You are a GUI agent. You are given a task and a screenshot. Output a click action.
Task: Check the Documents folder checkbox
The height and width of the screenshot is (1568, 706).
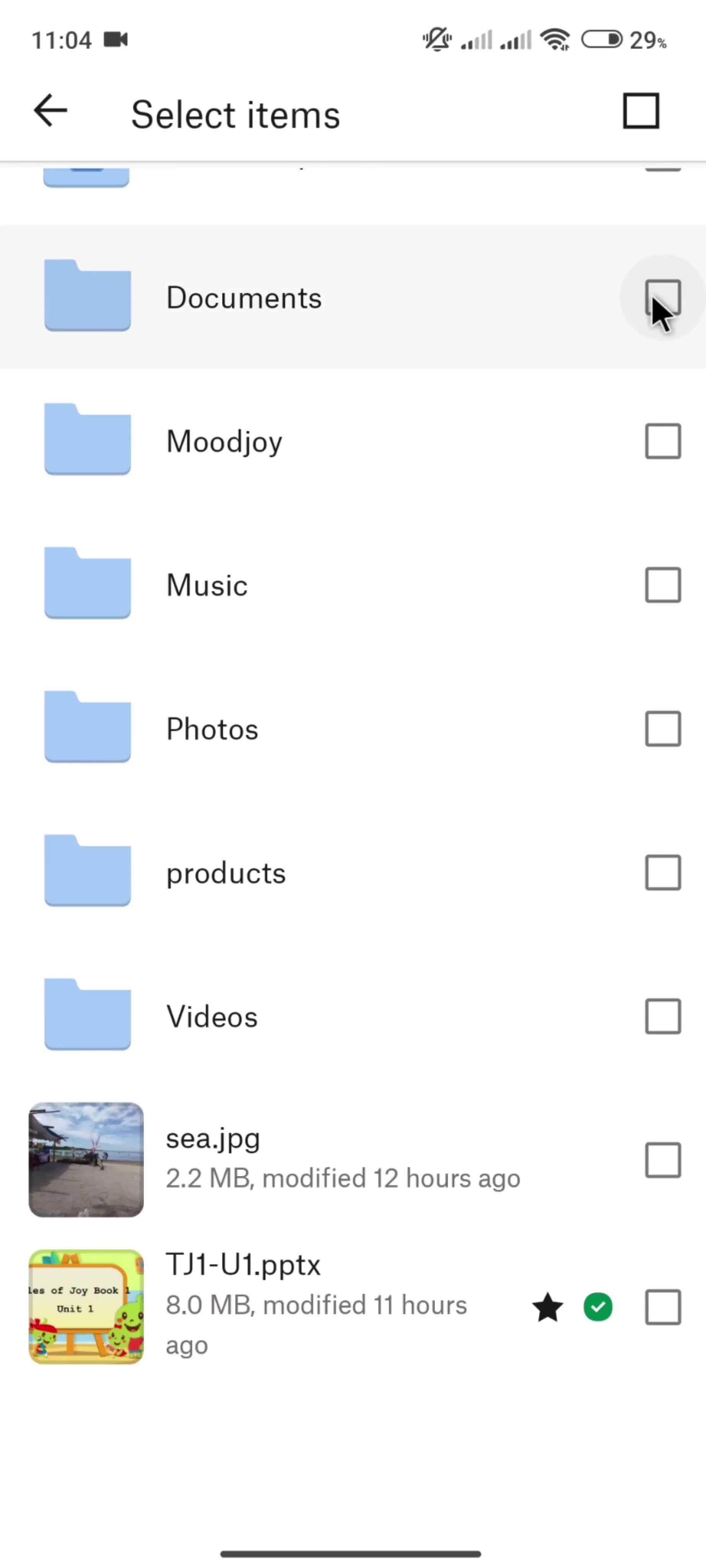[662, 298]
